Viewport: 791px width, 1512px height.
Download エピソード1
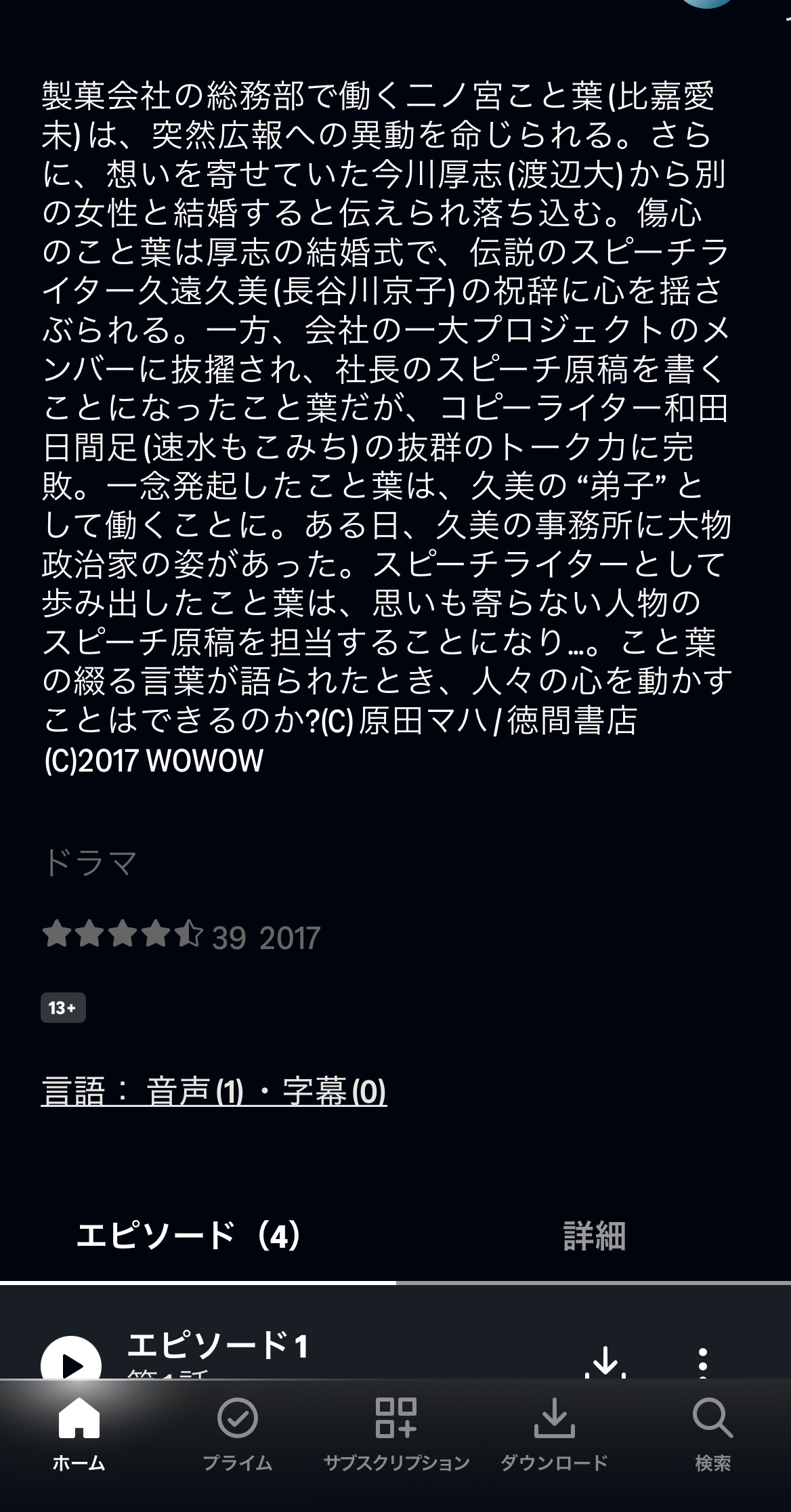click(605, 1362)
